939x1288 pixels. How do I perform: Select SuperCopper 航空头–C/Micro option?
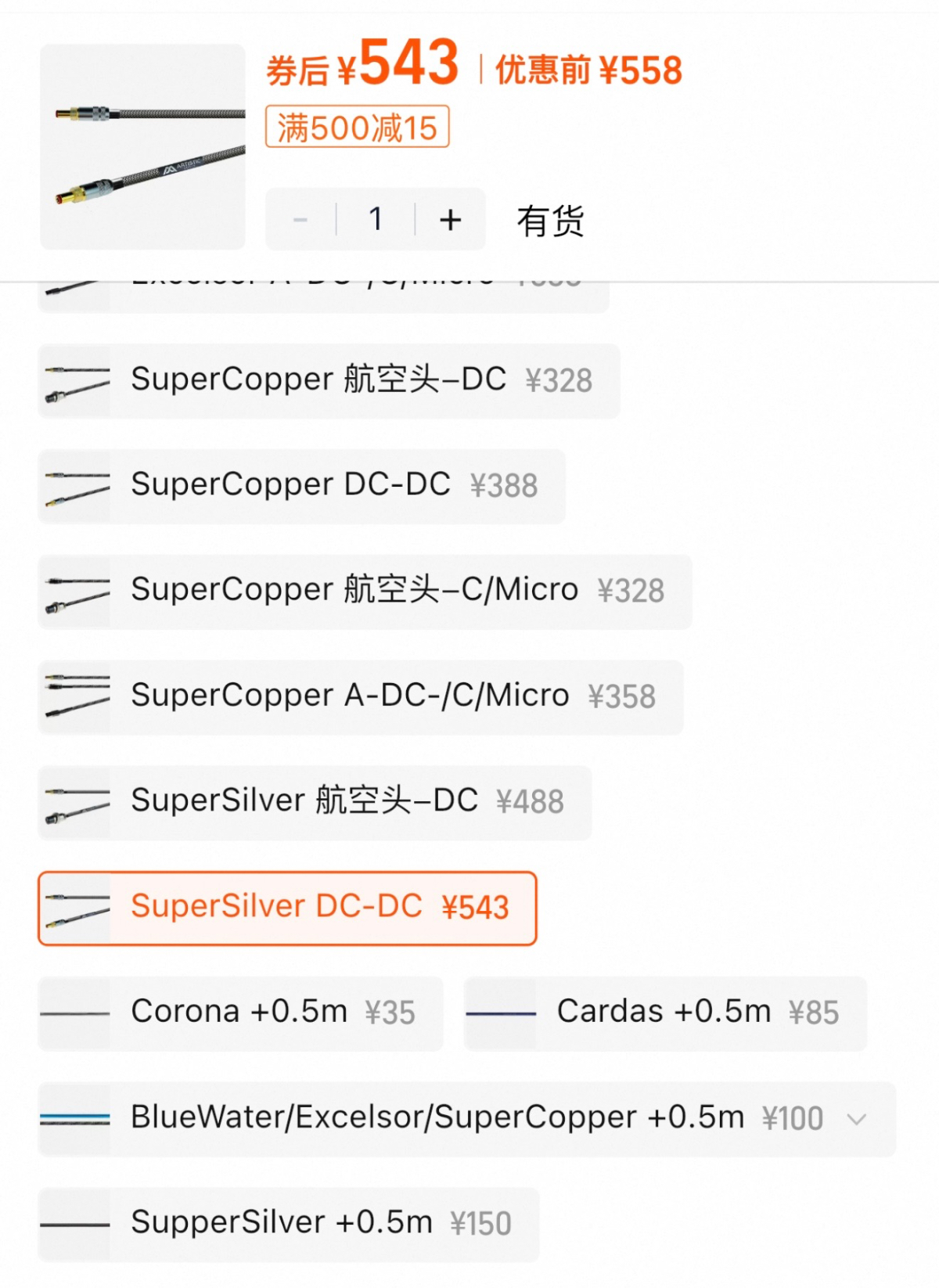click(365, 592)
